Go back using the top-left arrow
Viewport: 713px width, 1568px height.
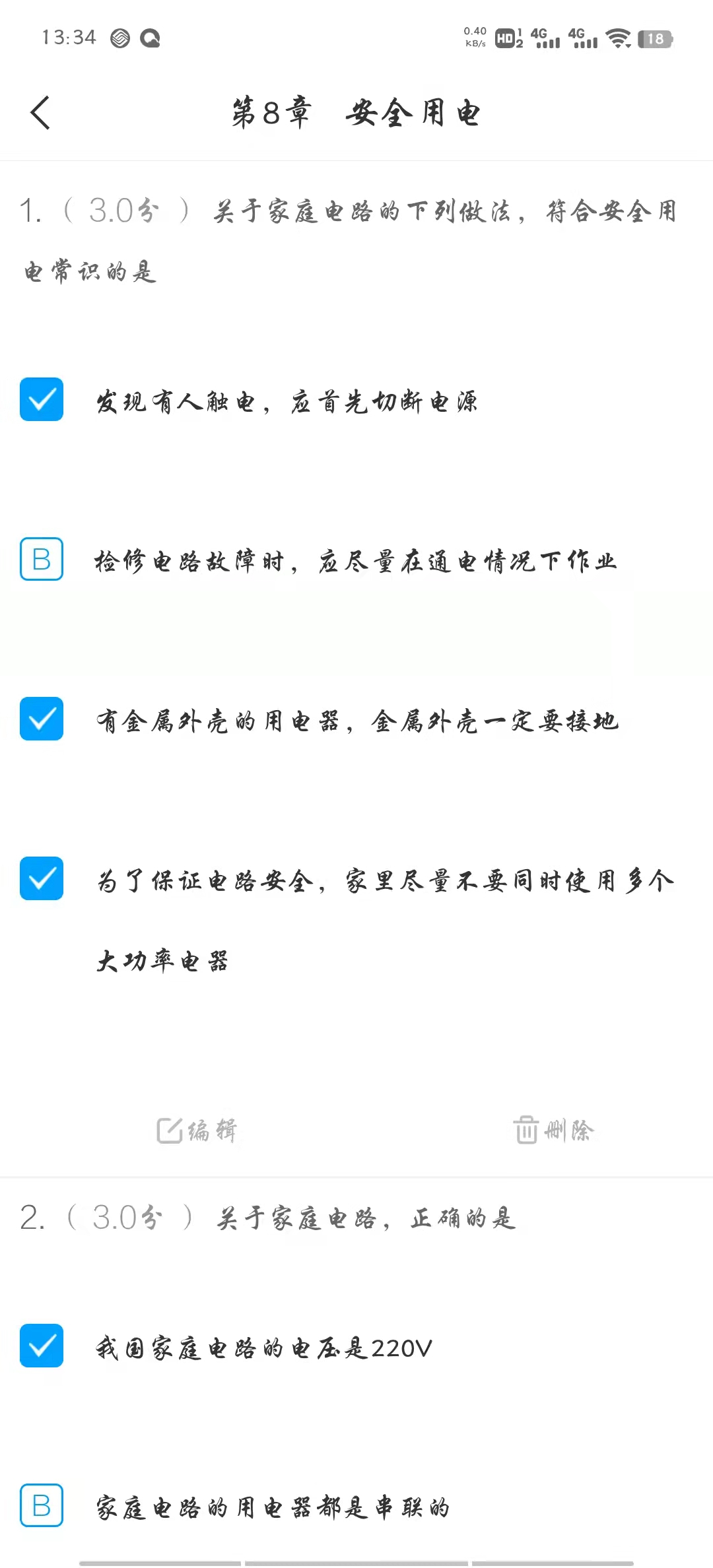40,113
